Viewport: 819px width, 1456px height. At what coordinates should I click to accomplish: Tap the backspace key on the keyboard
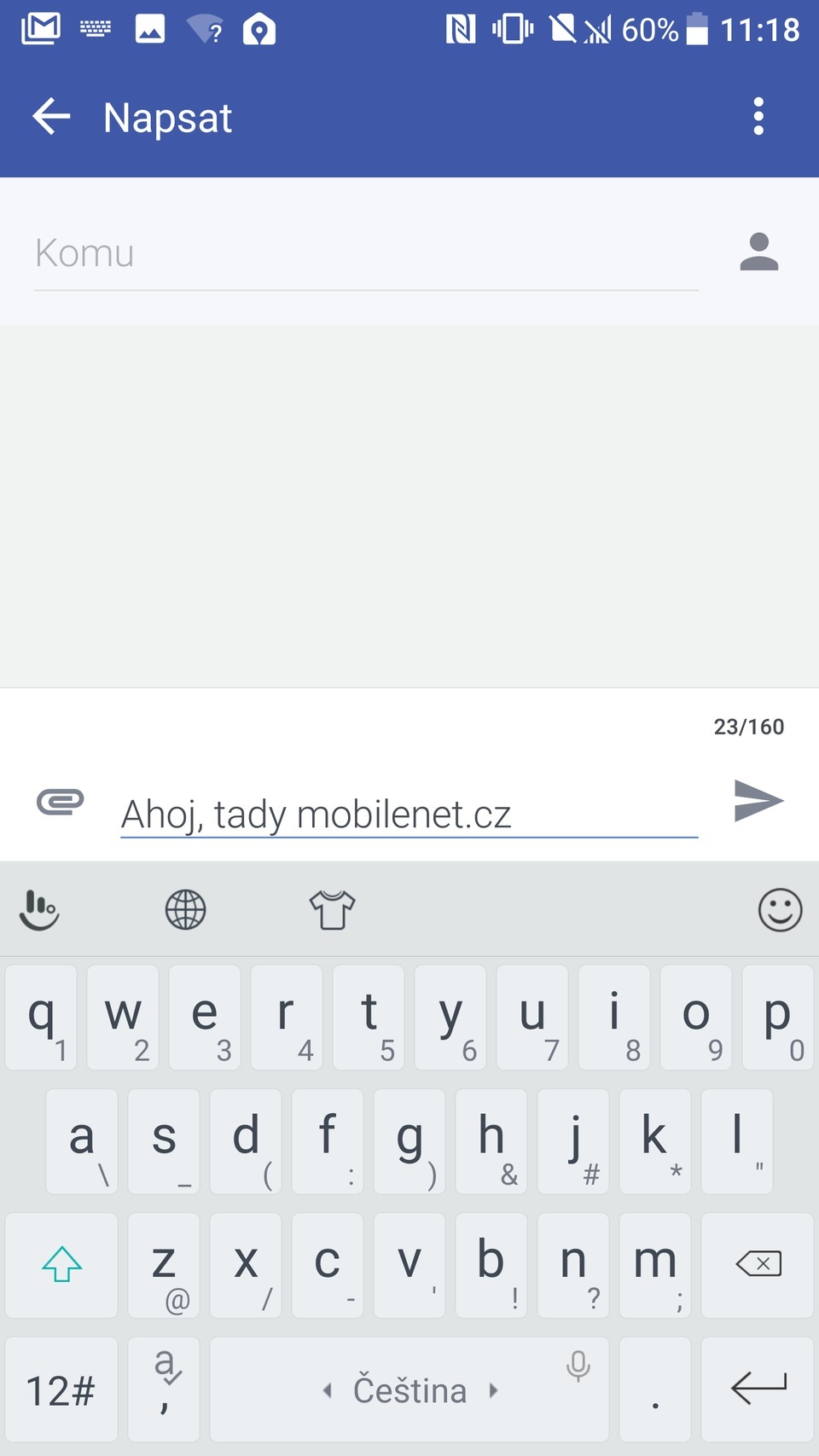point(758,1264)
